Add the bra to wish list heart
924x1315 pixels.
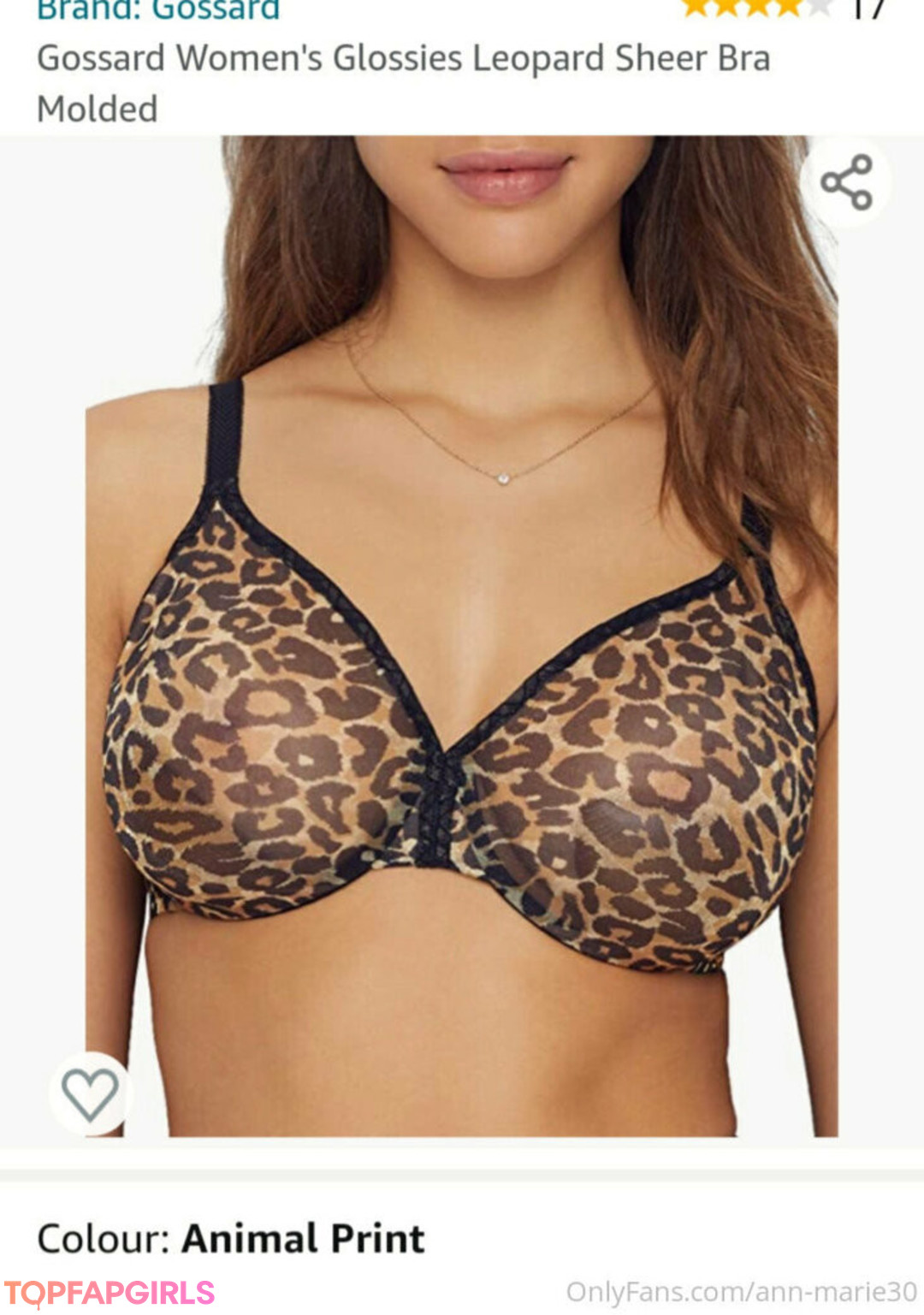[90, 1094]
